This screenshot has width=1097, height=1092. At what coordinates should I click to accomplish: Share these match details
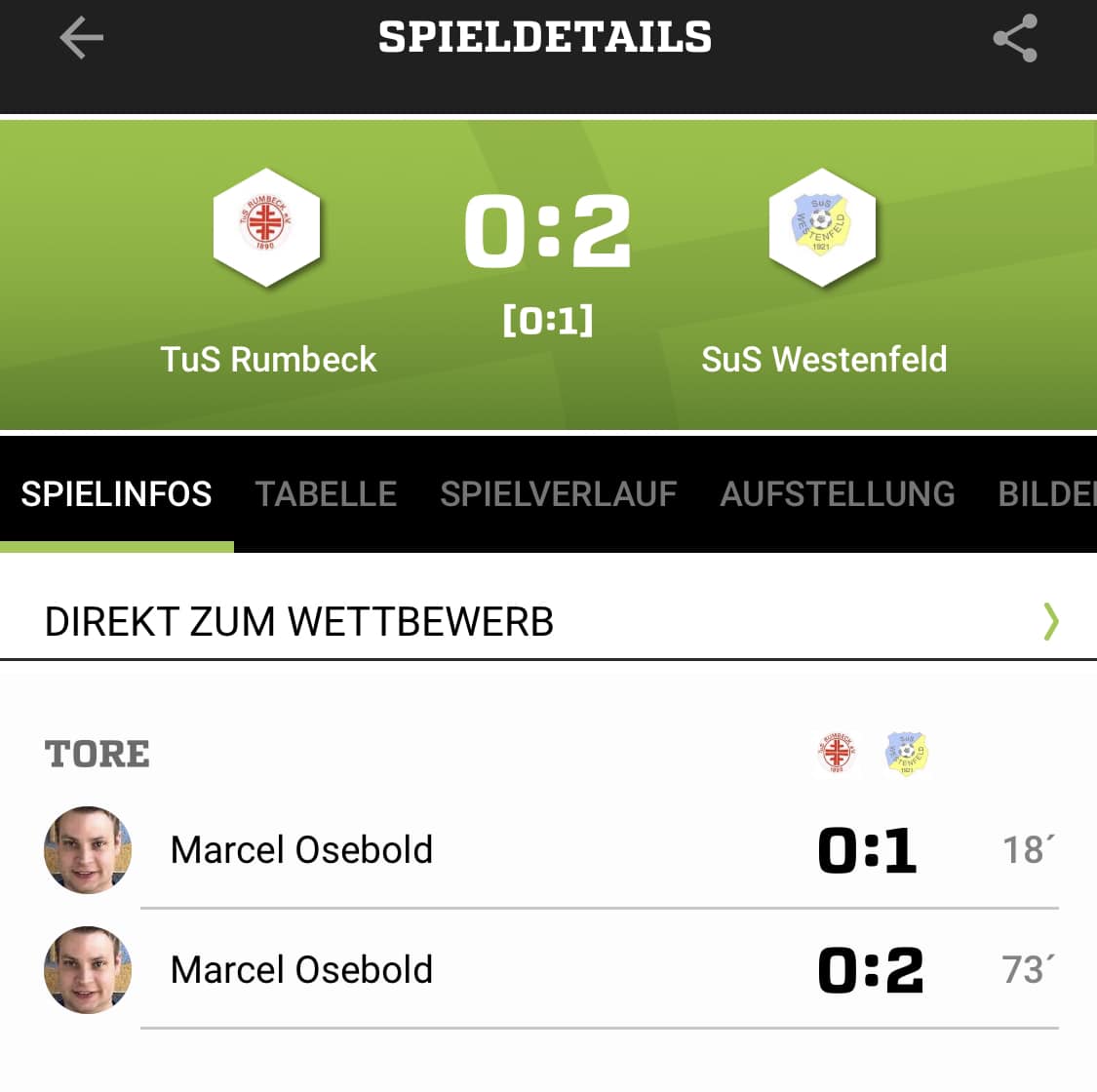[x=1015, y=39]
